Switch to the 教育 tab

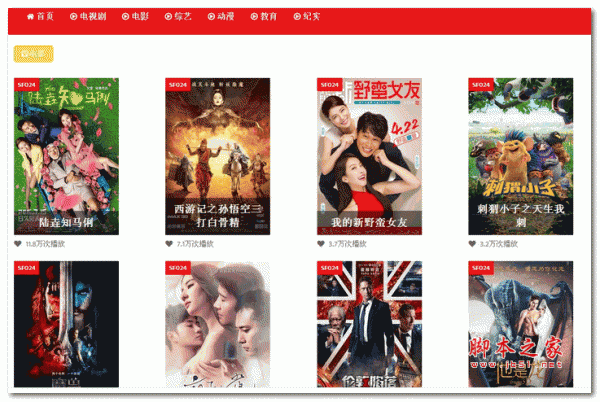pyautogui.click(x=264, y=17)
